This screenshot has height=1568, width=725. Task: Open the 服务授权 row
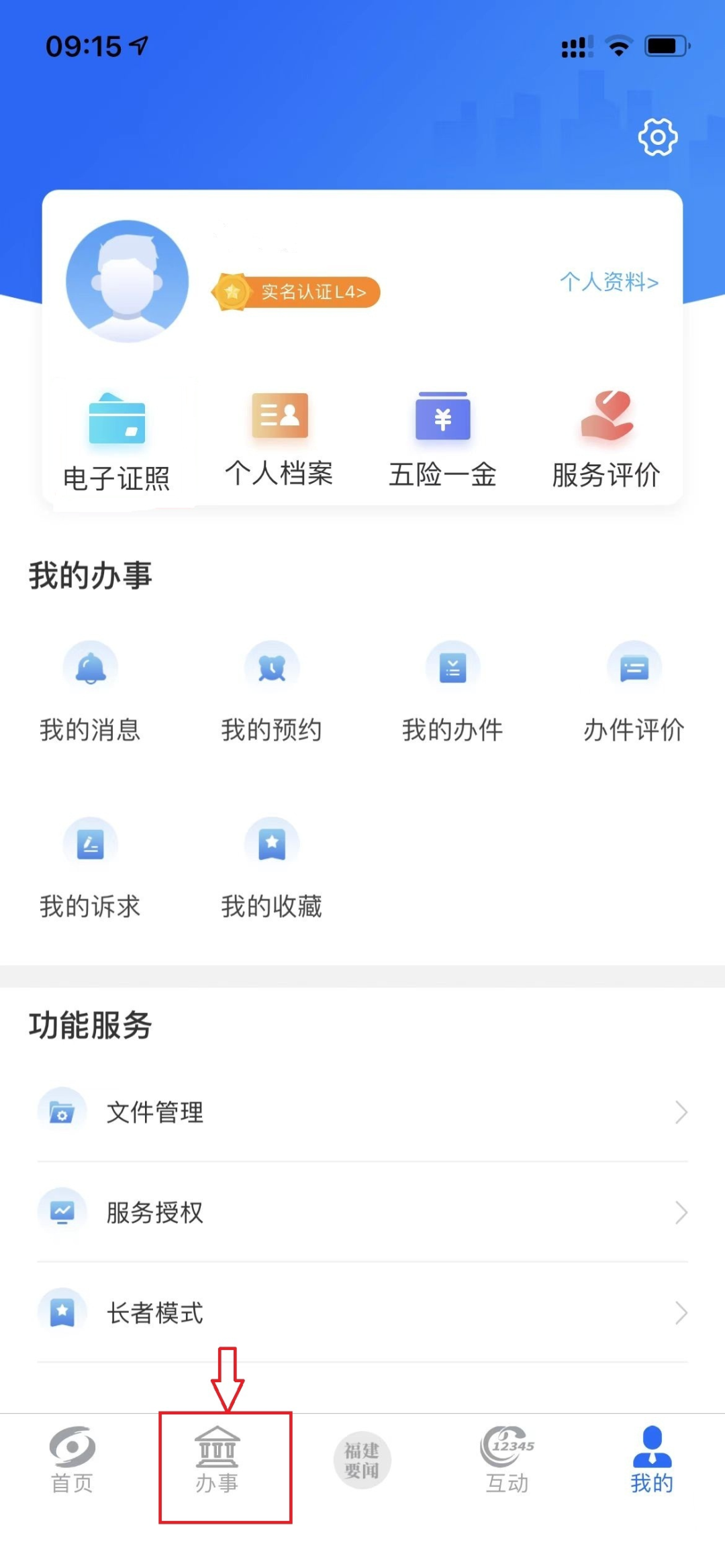362,1212
